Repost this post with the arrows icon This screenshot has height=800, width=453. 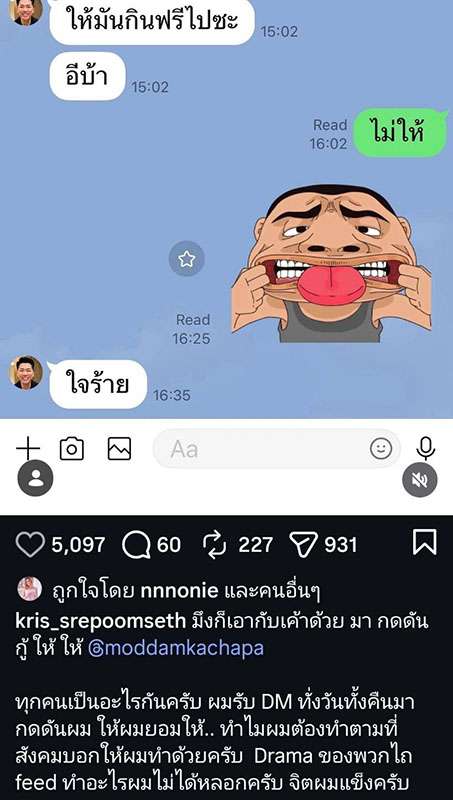pyautogui.click(x=214, y=544)
